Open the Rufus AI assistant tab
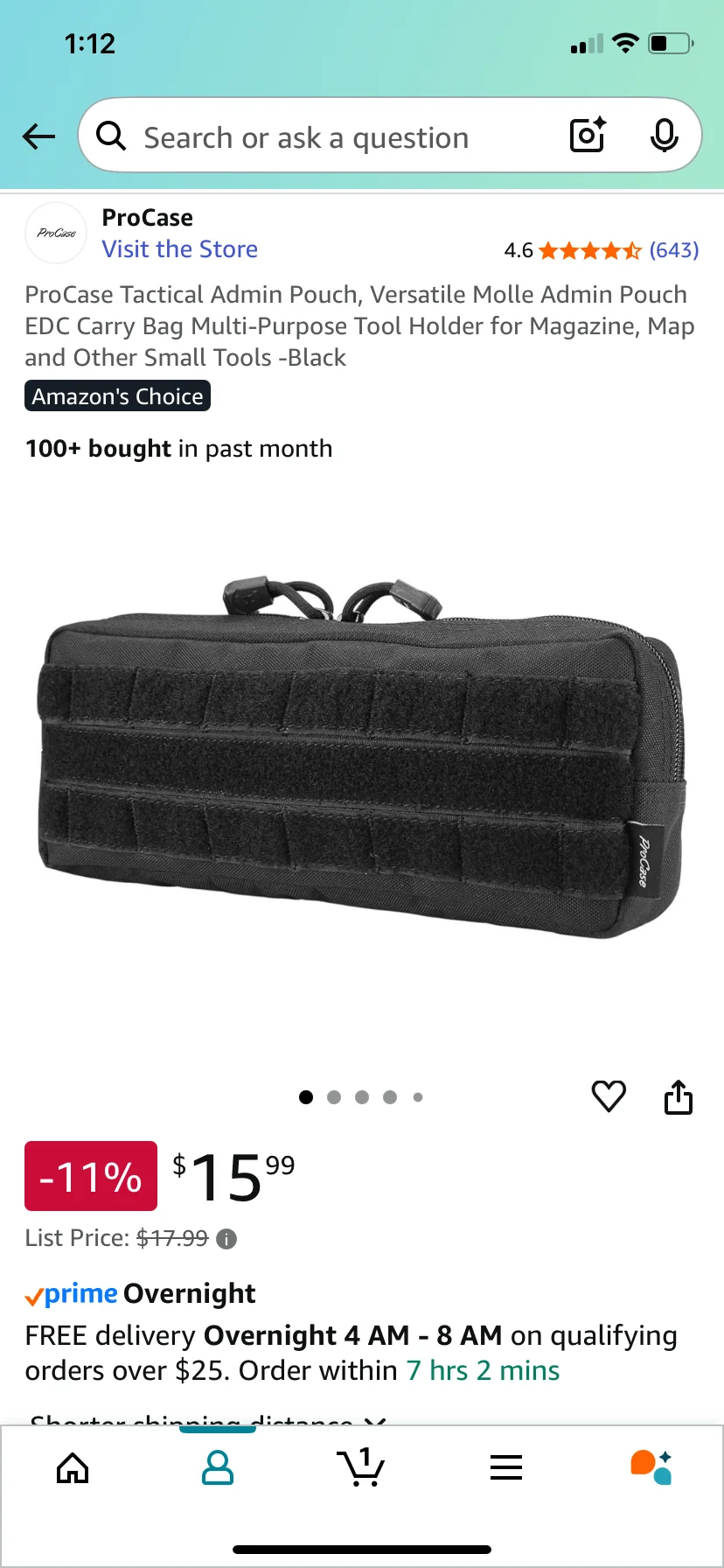This screenshot has width=724, height=1568. 651,1468
